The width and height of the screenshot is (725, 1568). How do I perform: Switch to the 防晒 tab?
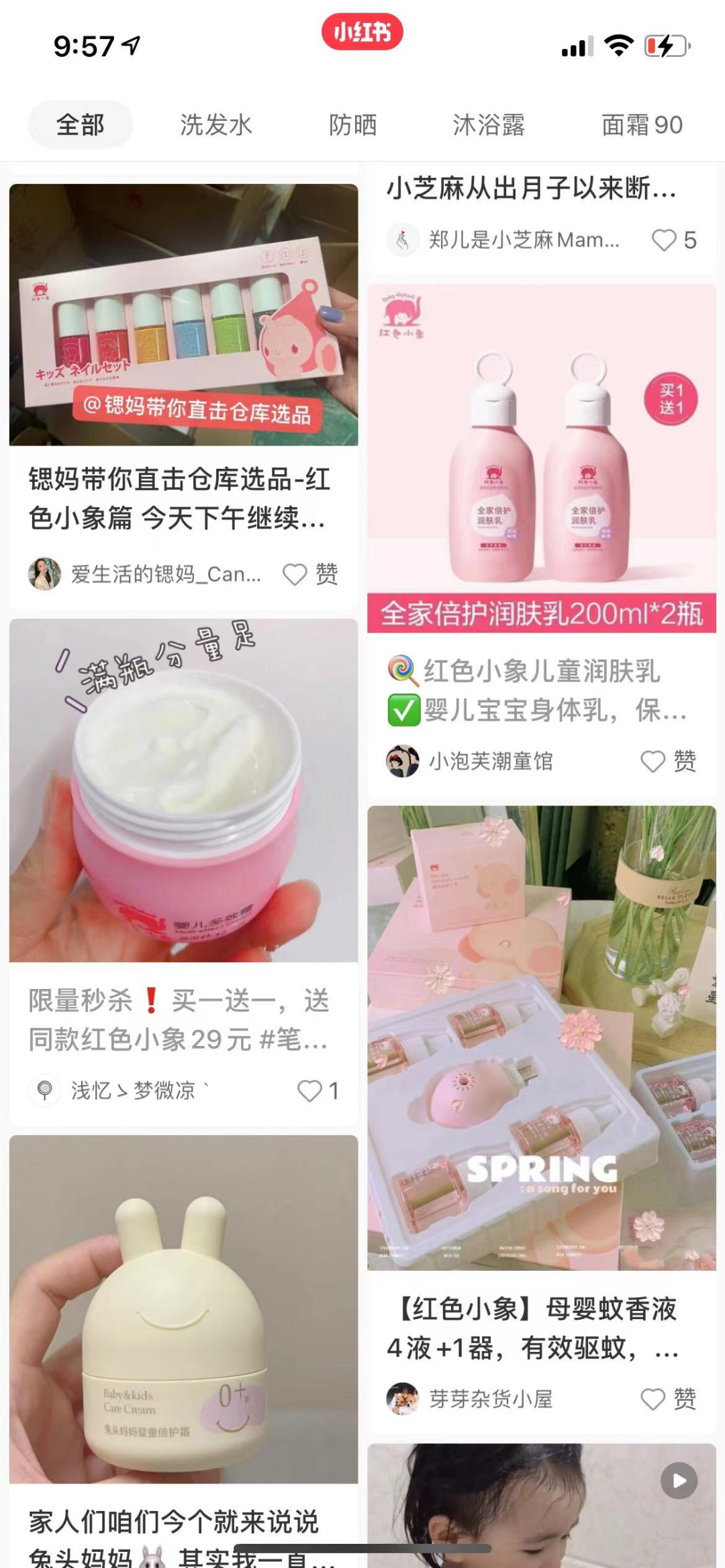[352, 125]
